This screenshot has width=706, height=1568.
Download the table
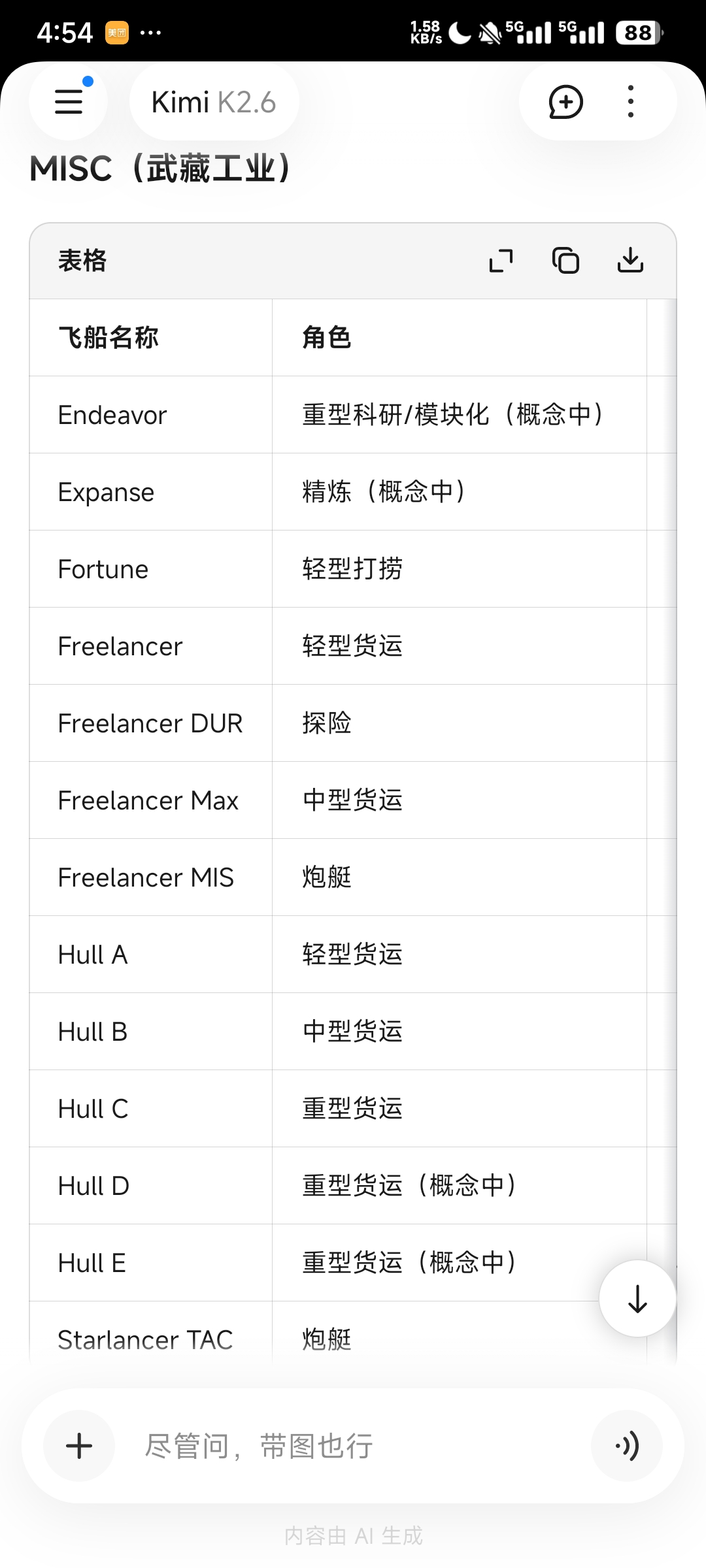pos(630,261)
